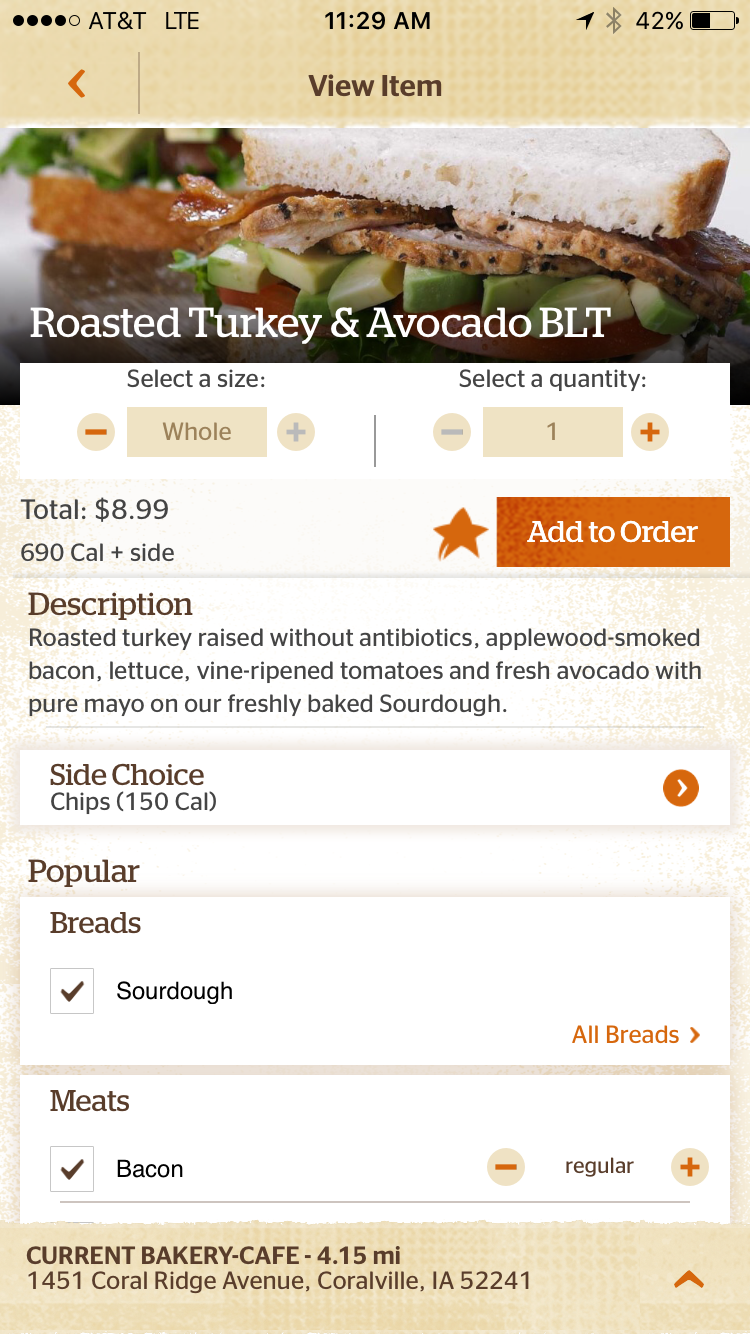The width and height of the screenshot is (750, 1334).
Task: Mark this sandwich as a favorite
Action: 460,534
